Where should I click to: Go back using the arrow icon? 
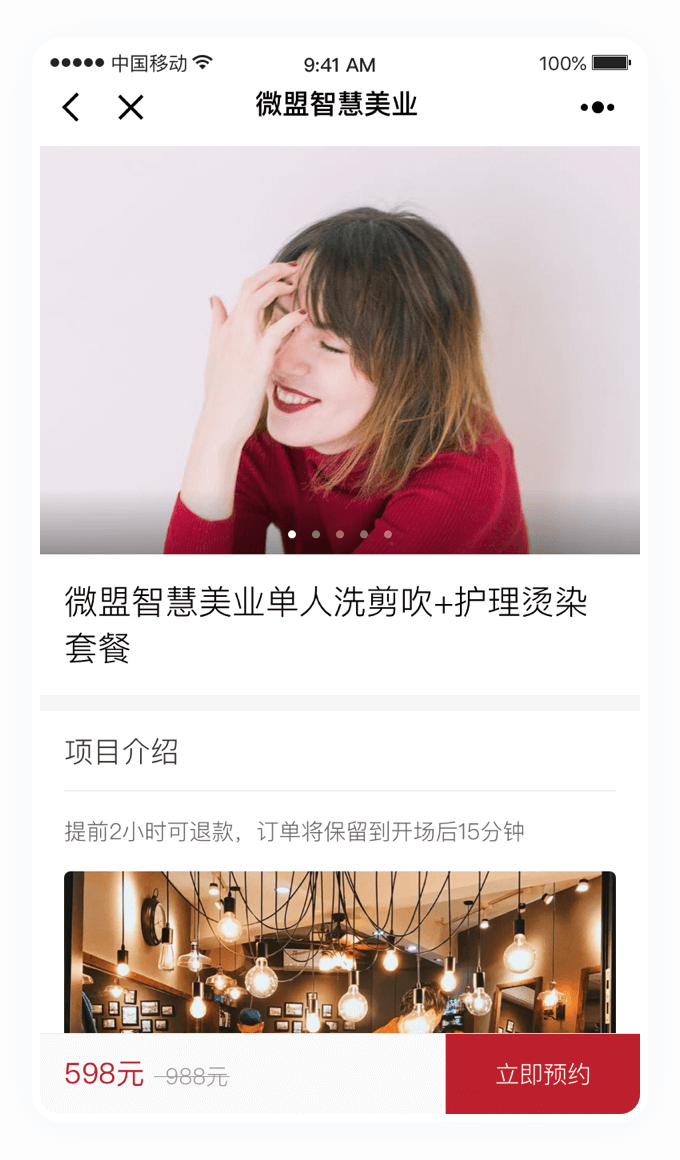pyautogui.click(x=70, y=107)
